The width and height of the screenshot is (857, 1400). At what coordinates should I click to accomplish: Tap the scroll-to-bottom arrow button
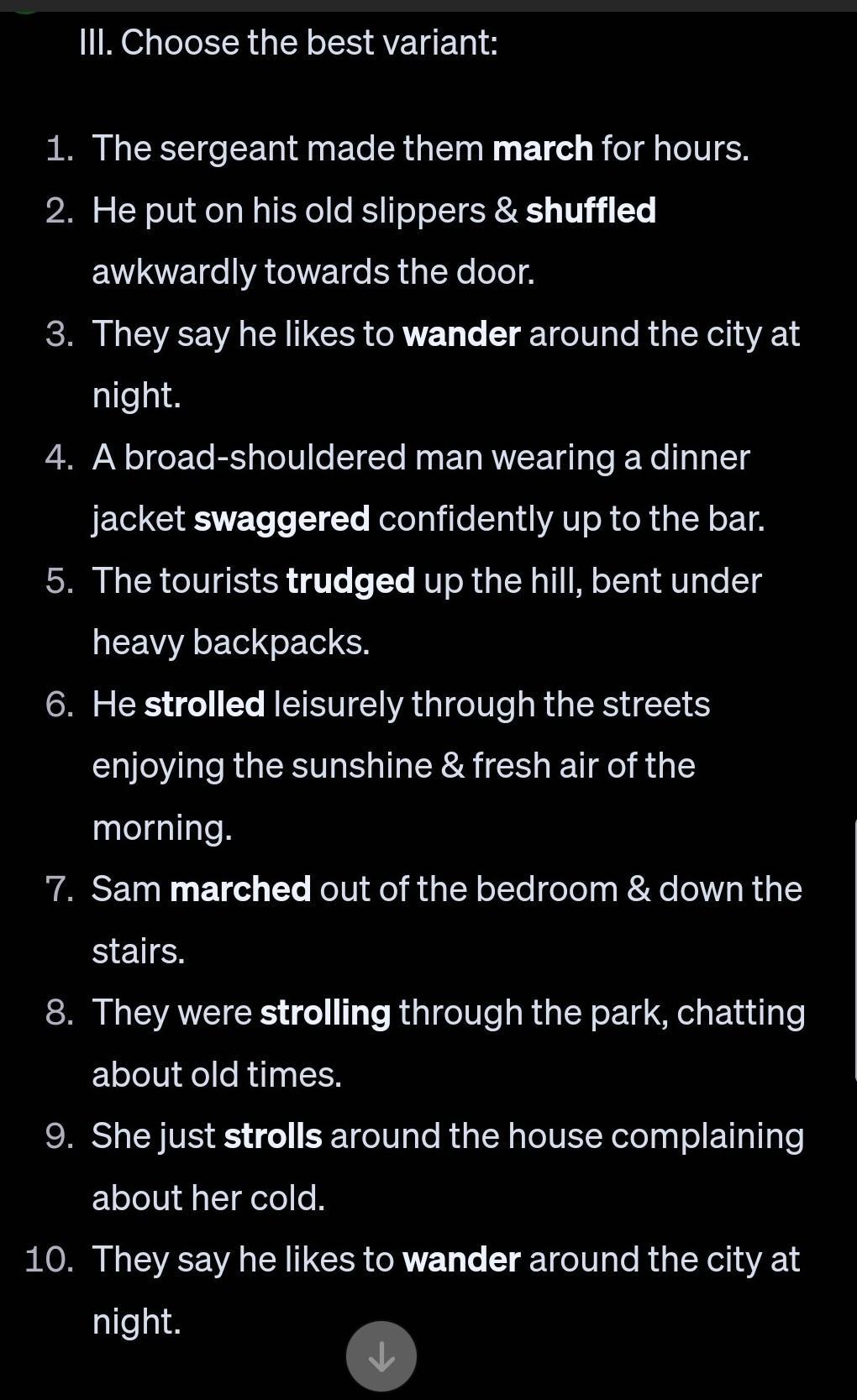coord(381,1356)
